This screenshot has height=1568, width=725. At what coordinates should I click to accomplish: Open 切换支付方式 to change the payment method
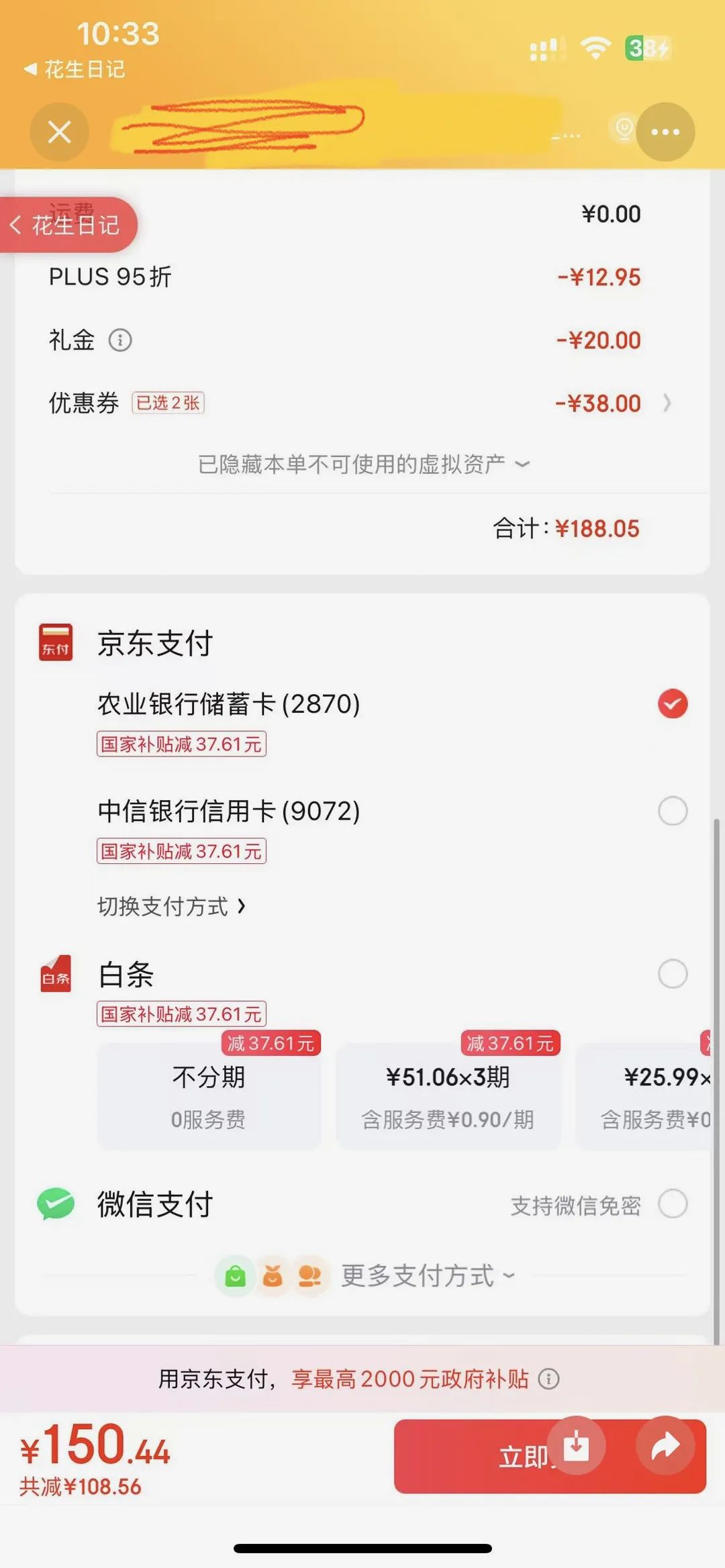pyautogui.click(x=171, y=906)
